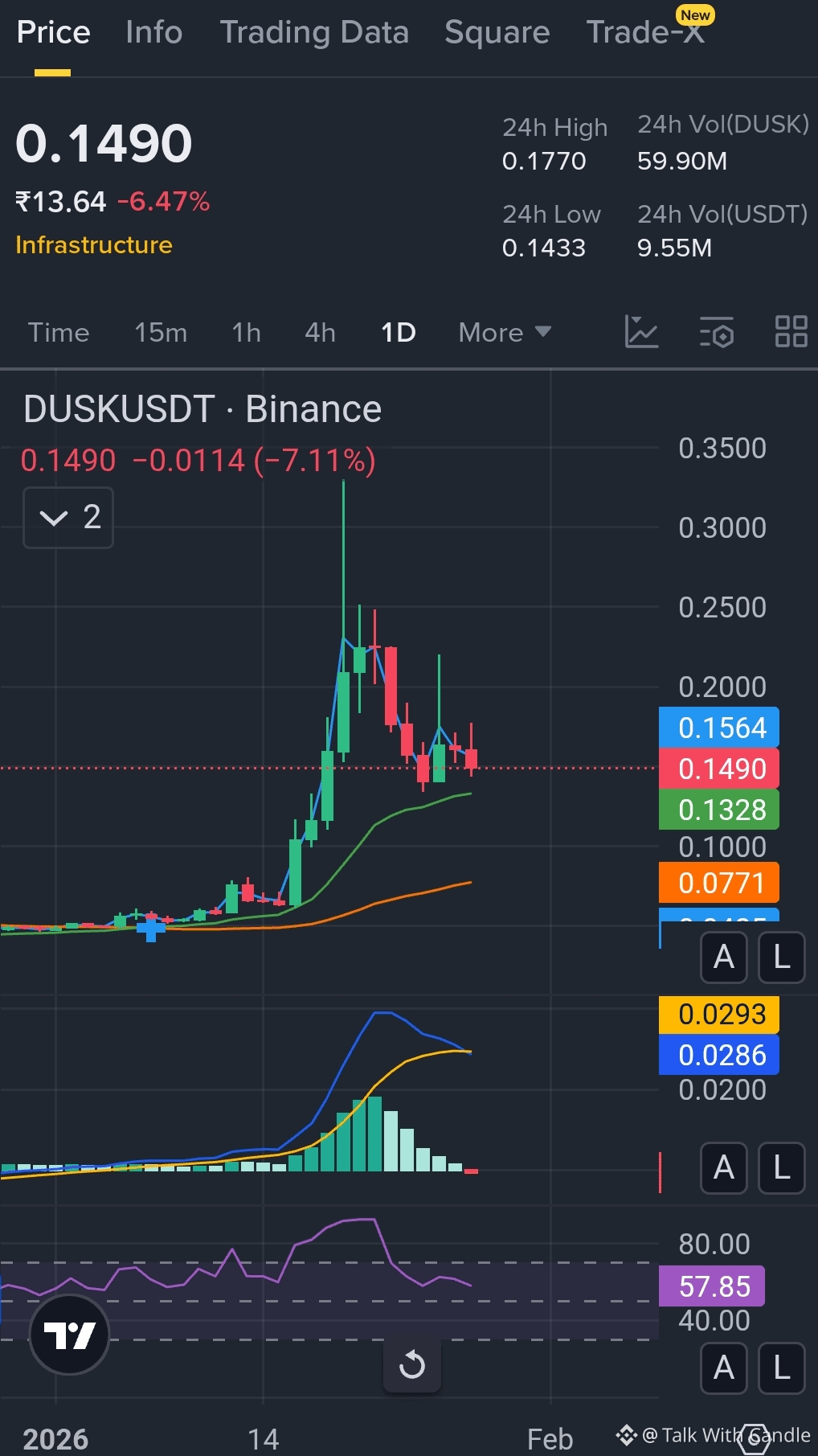818x1456 pixels.
Task: Toggle auto scale on the RSI pane
Action: pos(724,1368)
